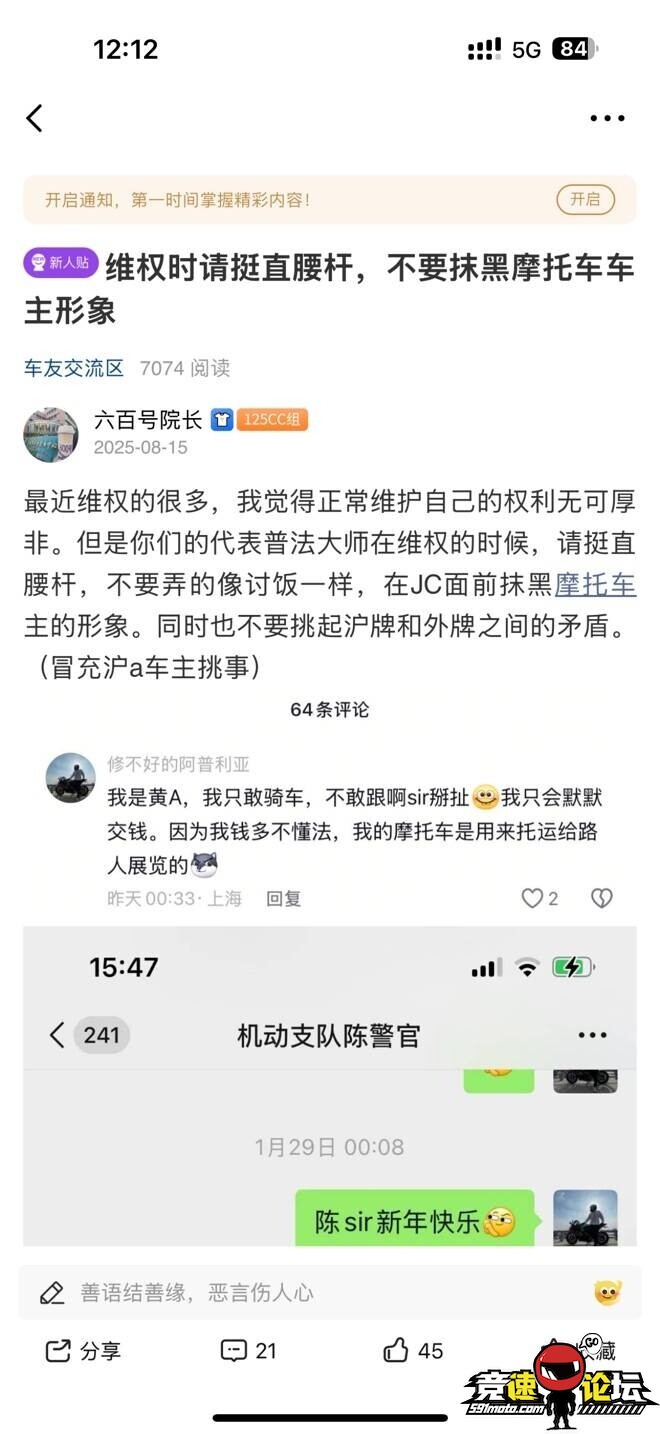Go back from this post
Viewport: 660px width, 1434px height.
35,119
